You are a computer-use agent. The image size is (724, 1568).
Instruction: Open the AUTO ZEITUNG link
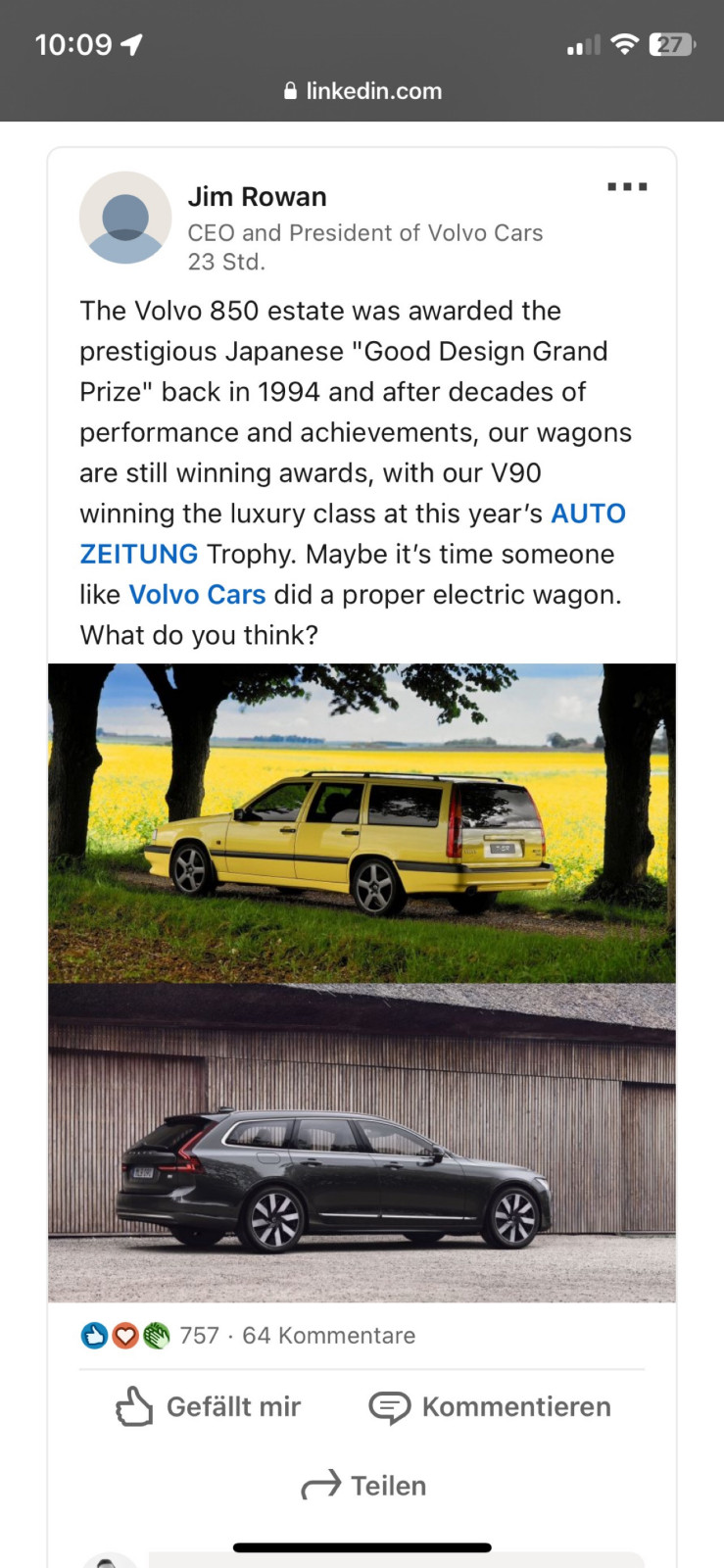pyautogui.click(x=588, y=513)
